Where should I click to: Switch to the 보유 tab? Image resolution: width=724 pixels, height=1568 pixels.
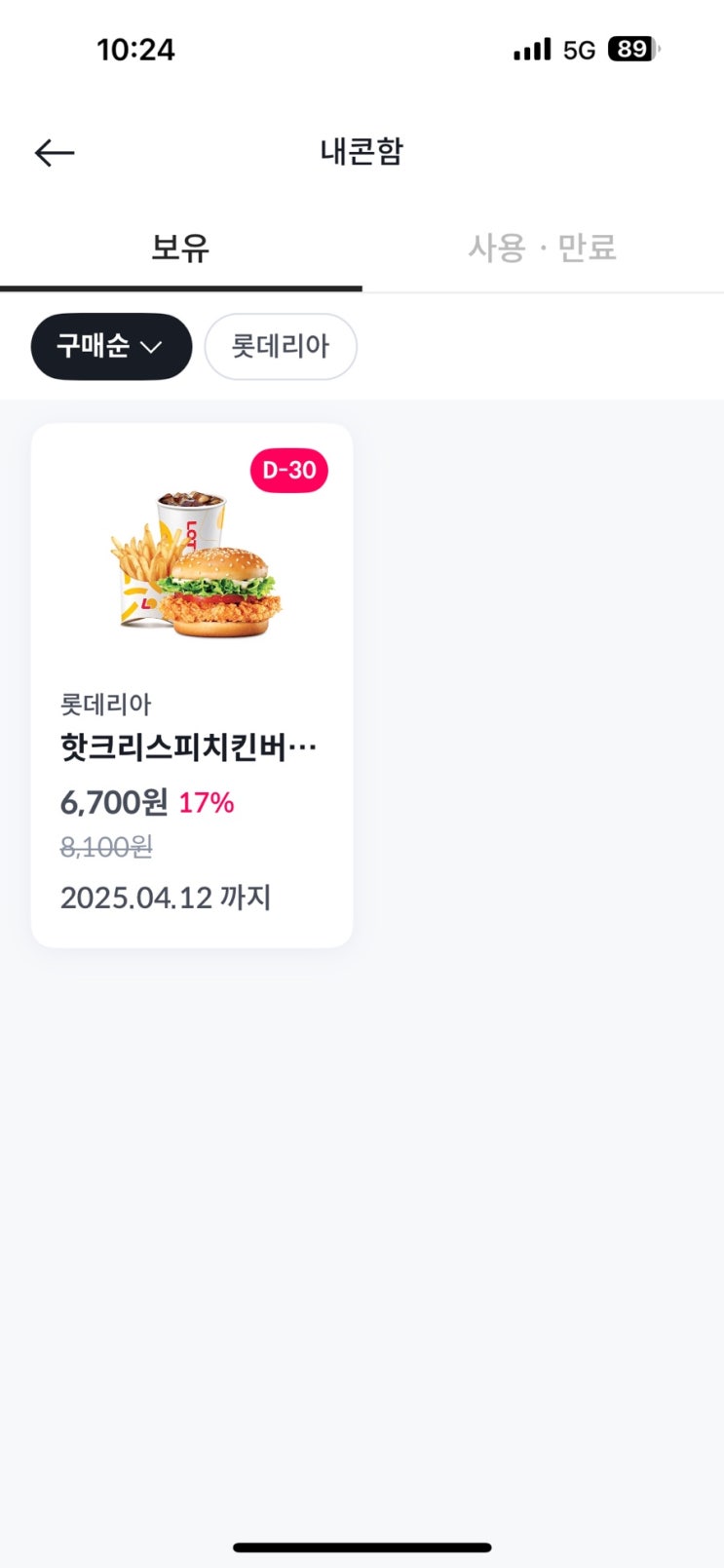[x=180, y=248]
